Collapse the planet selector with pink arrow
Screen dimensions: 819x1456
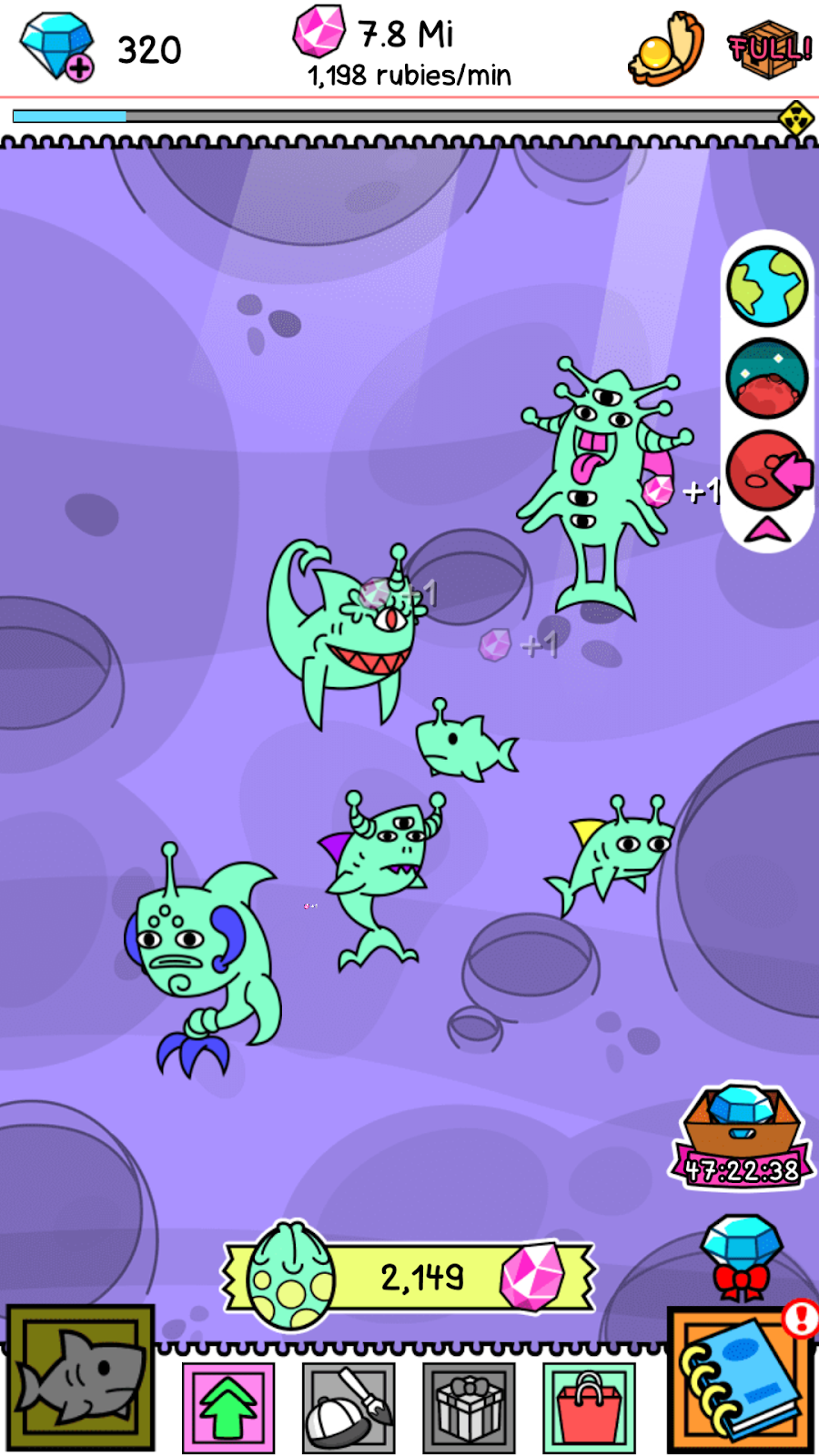(x=767, y=531)
